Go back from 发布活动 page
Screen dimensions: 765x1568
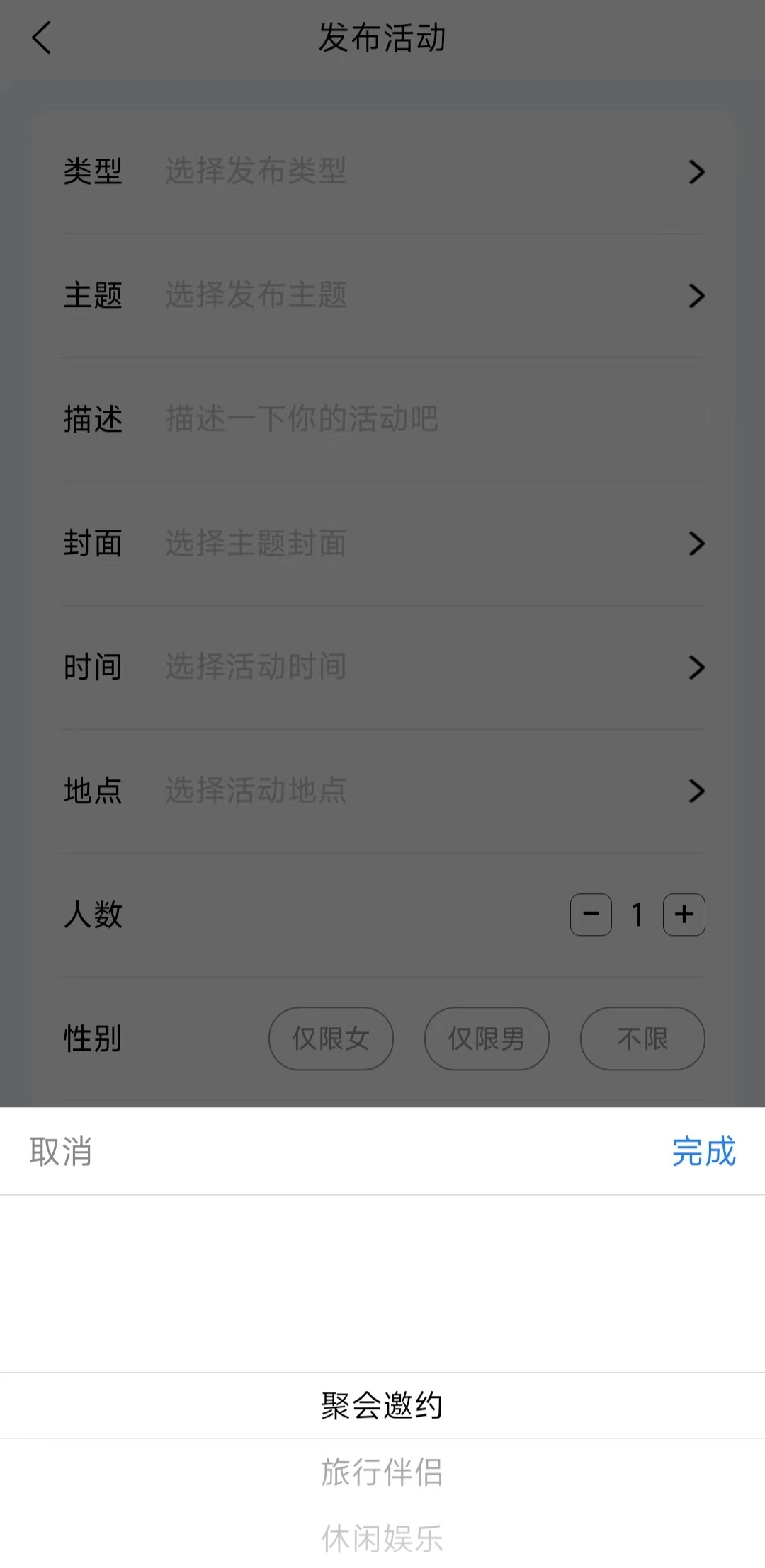(x=42, y=38)
